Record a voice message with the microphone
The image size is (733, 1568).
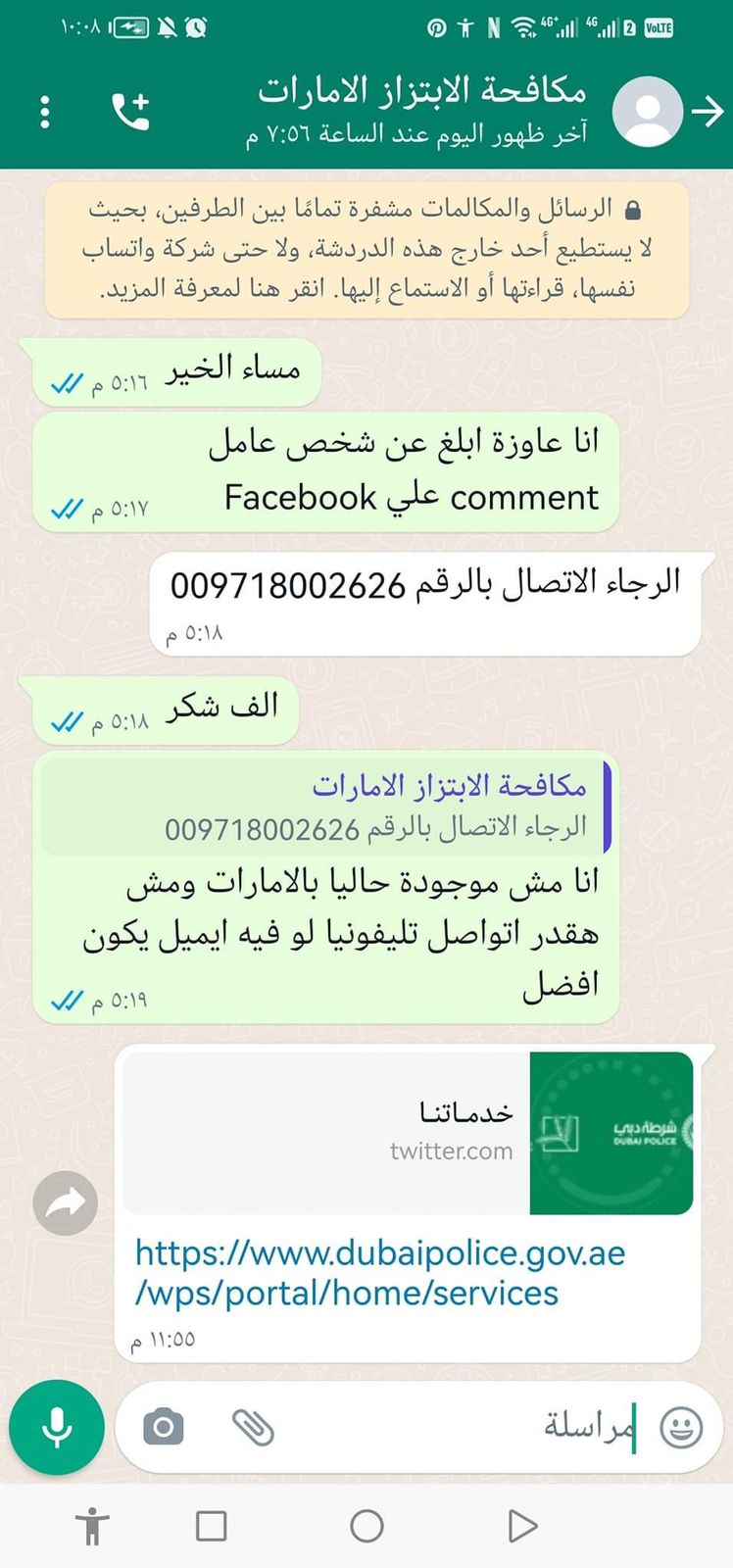(x=57, y=1427)
